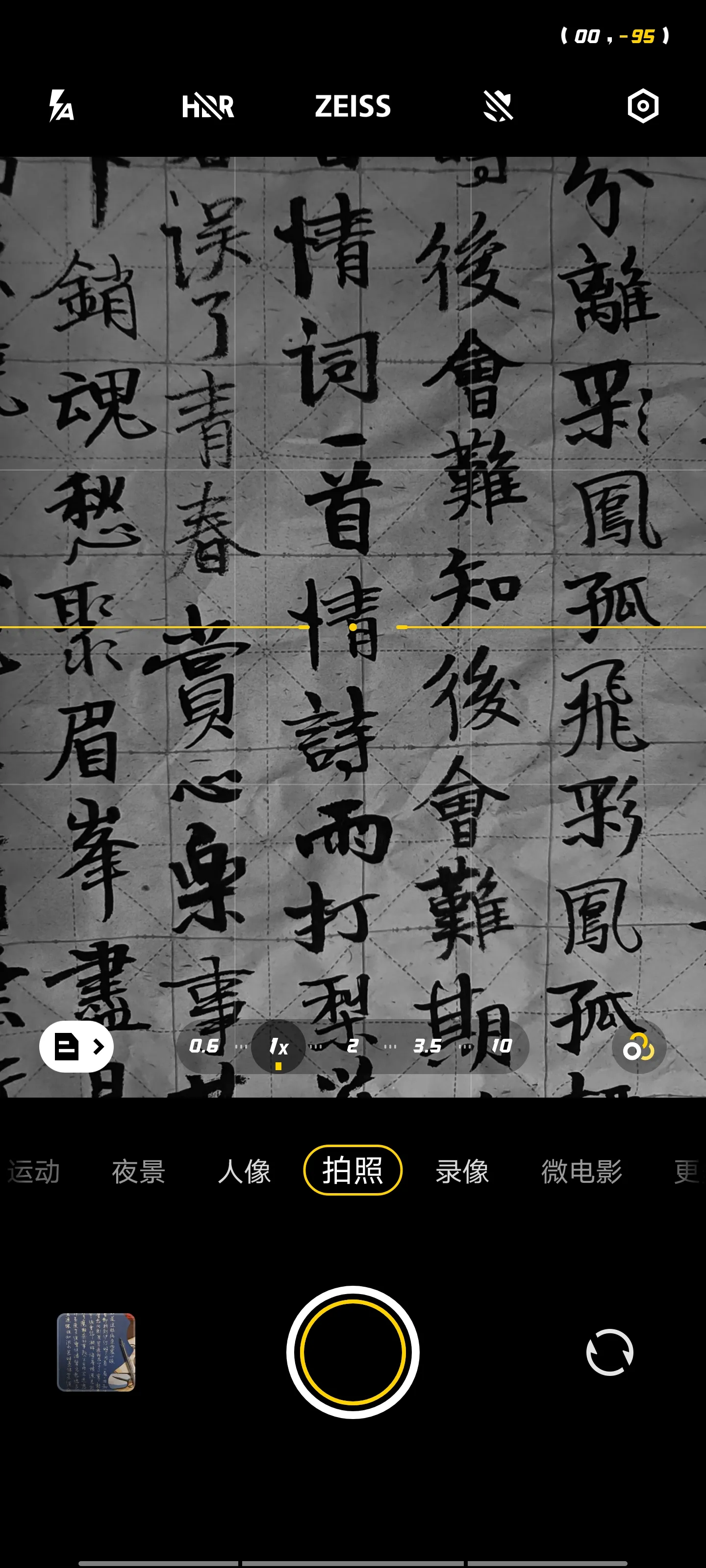706x1568 pixels.
Task: Select 0.6x ultra-wide zoom
Action: [203, 1046]
